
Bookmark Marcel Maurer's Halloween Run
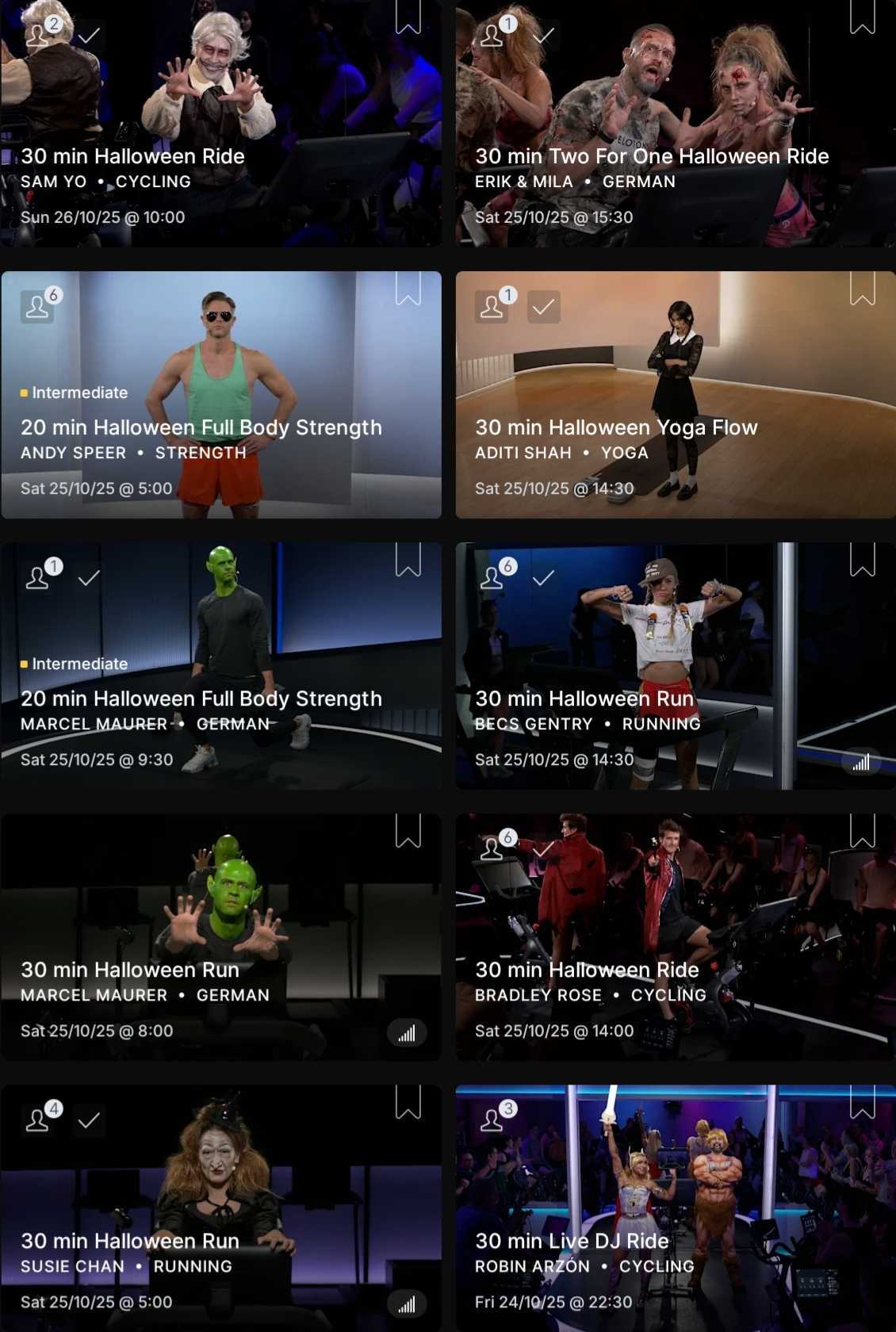click(408, 831)
